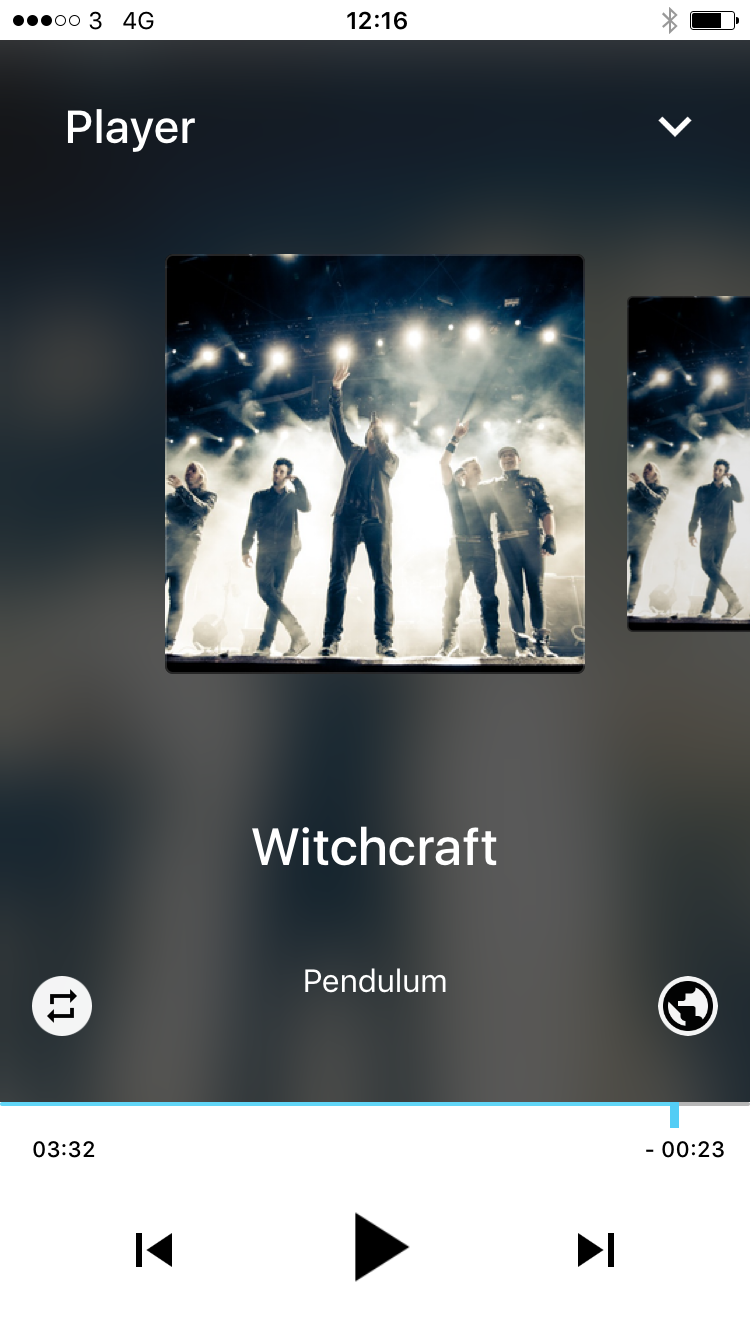Open the globe icon beside Pendulum
The height and width of the screenshot is (1334, 750).
pos(688,1005)
